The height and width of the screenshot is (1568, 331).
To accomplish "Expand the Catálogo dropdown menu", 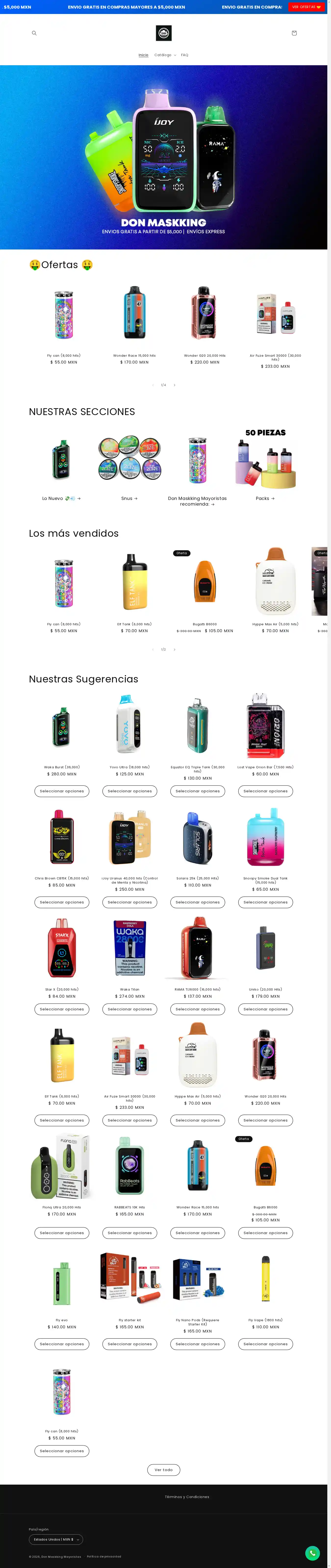I will click(165, 55).
